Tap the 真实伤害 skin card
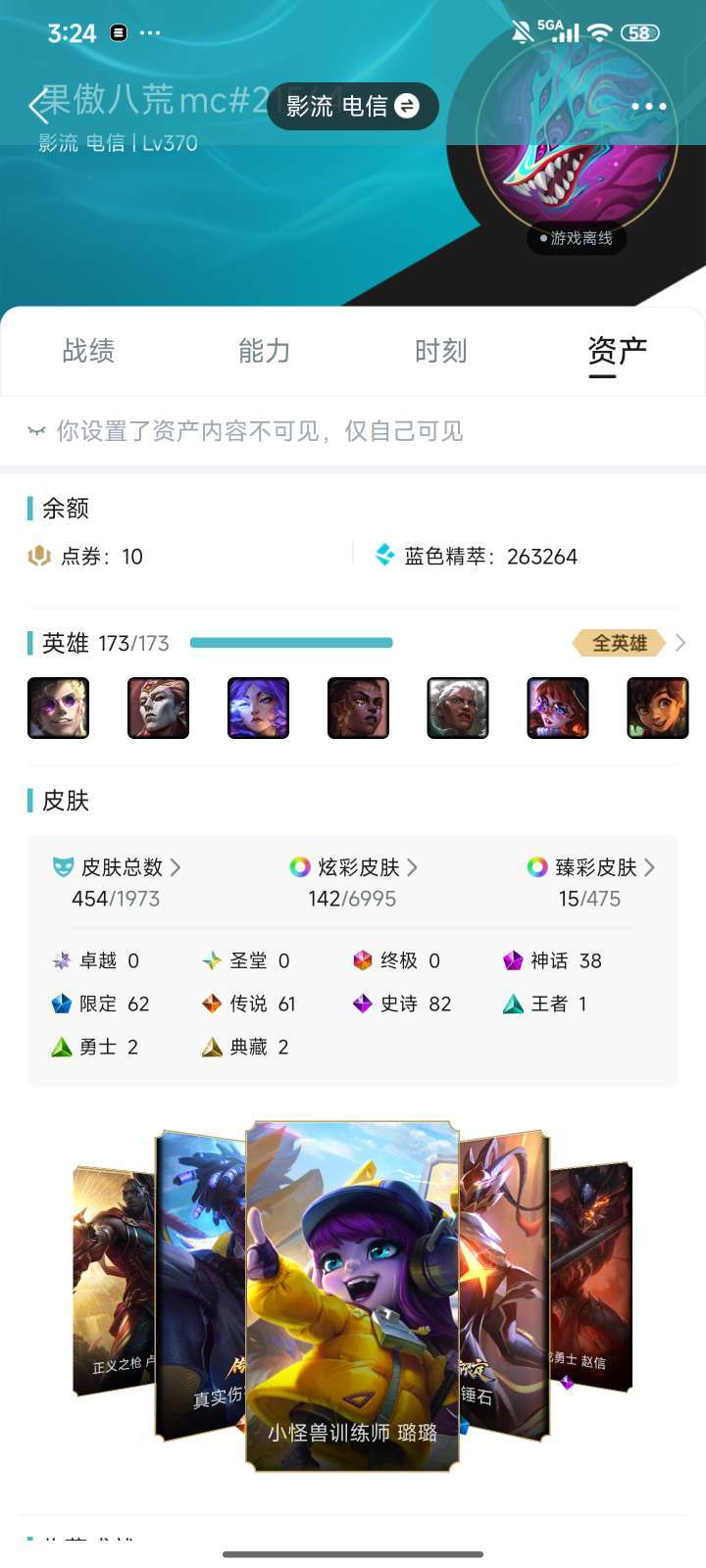This screenshot has width=706, height=1568. tap(201, 1284)
